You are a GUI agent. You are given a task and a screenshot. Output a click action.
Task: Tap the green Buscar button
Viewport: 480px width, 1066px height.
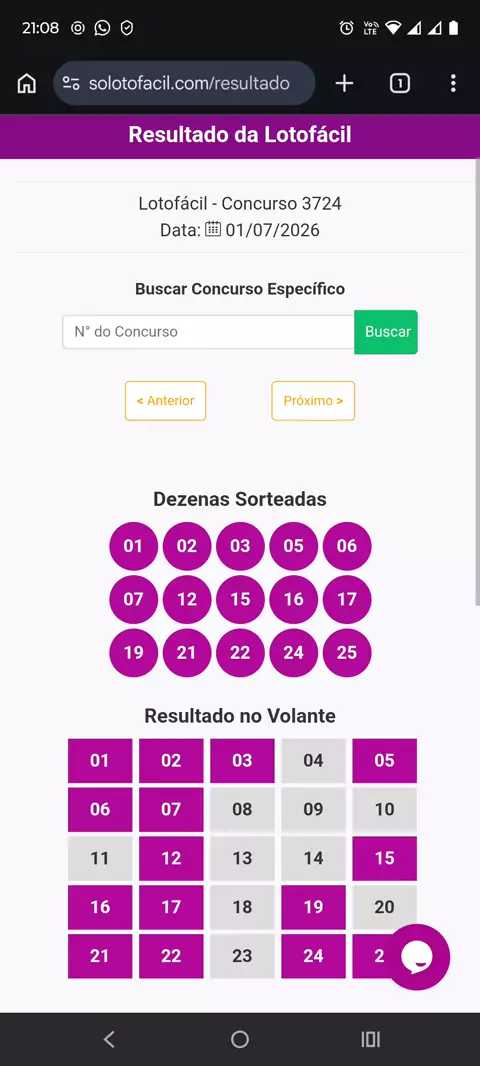(386, 332)
